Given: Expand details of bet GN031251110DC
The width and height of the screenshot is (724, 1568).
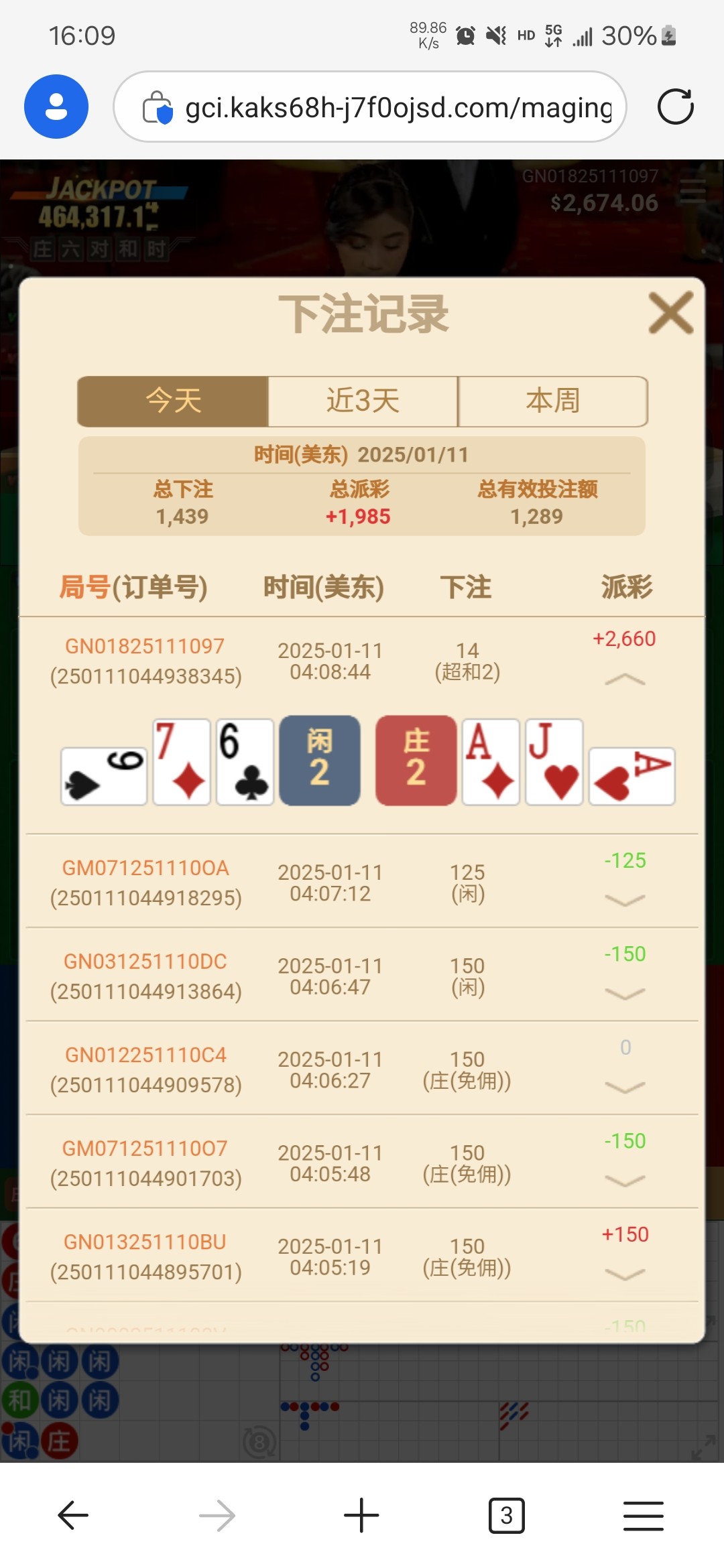Looking at the screenshot, I should click(624, 994).
